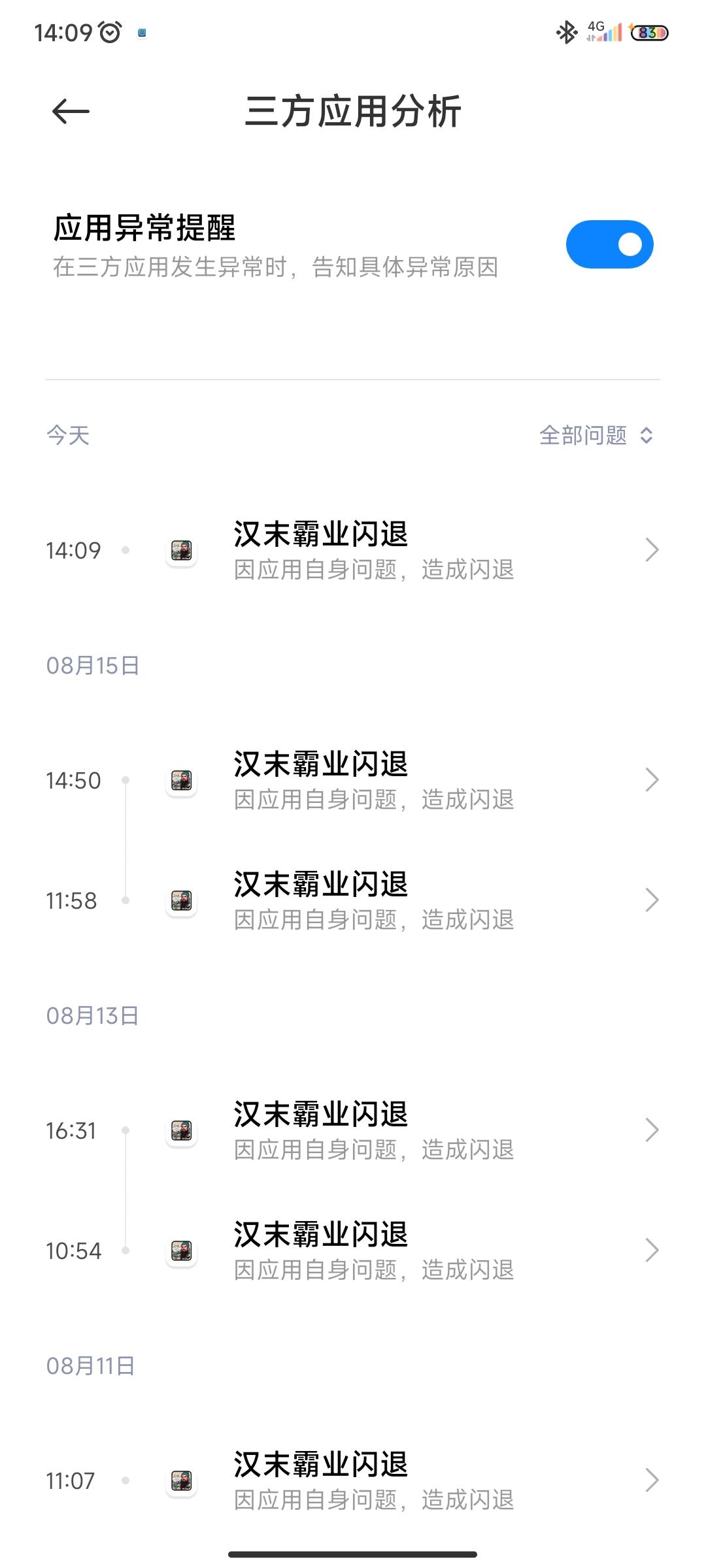
Task: Go back using the top arrow
Action: coord(71,112)
